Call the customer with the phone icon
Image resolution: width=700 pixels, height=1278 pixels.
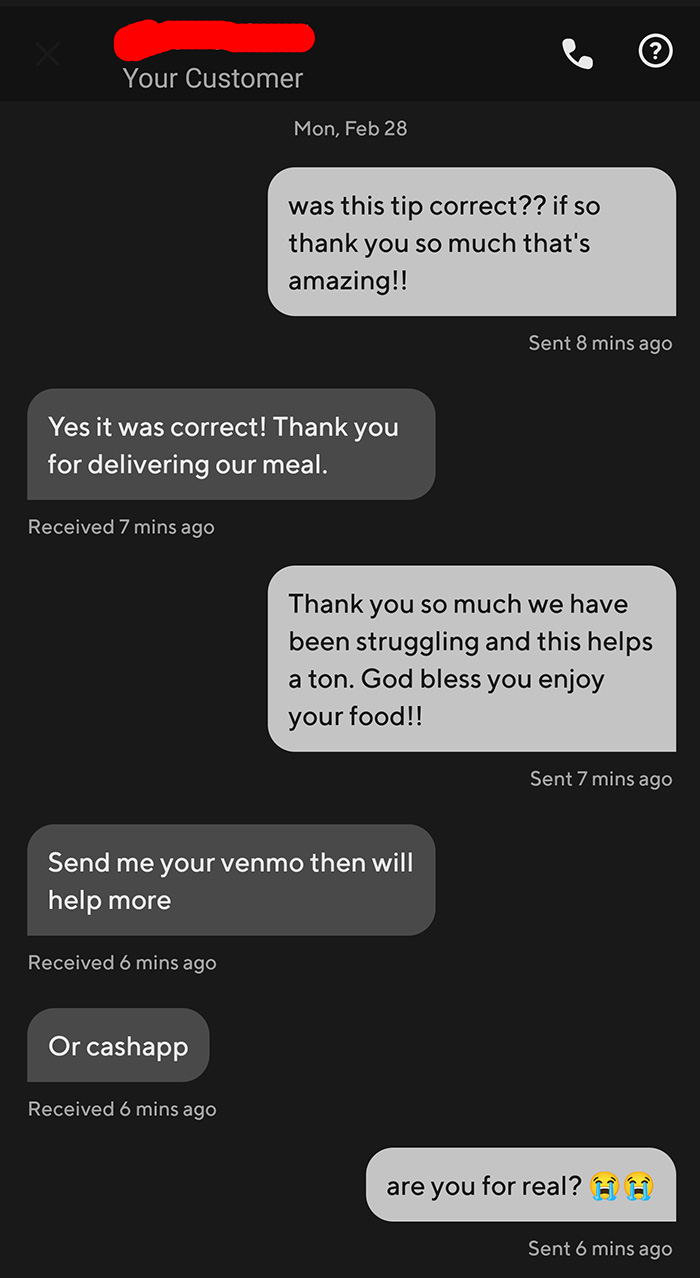pyautogui.click(x=578, y=54)
